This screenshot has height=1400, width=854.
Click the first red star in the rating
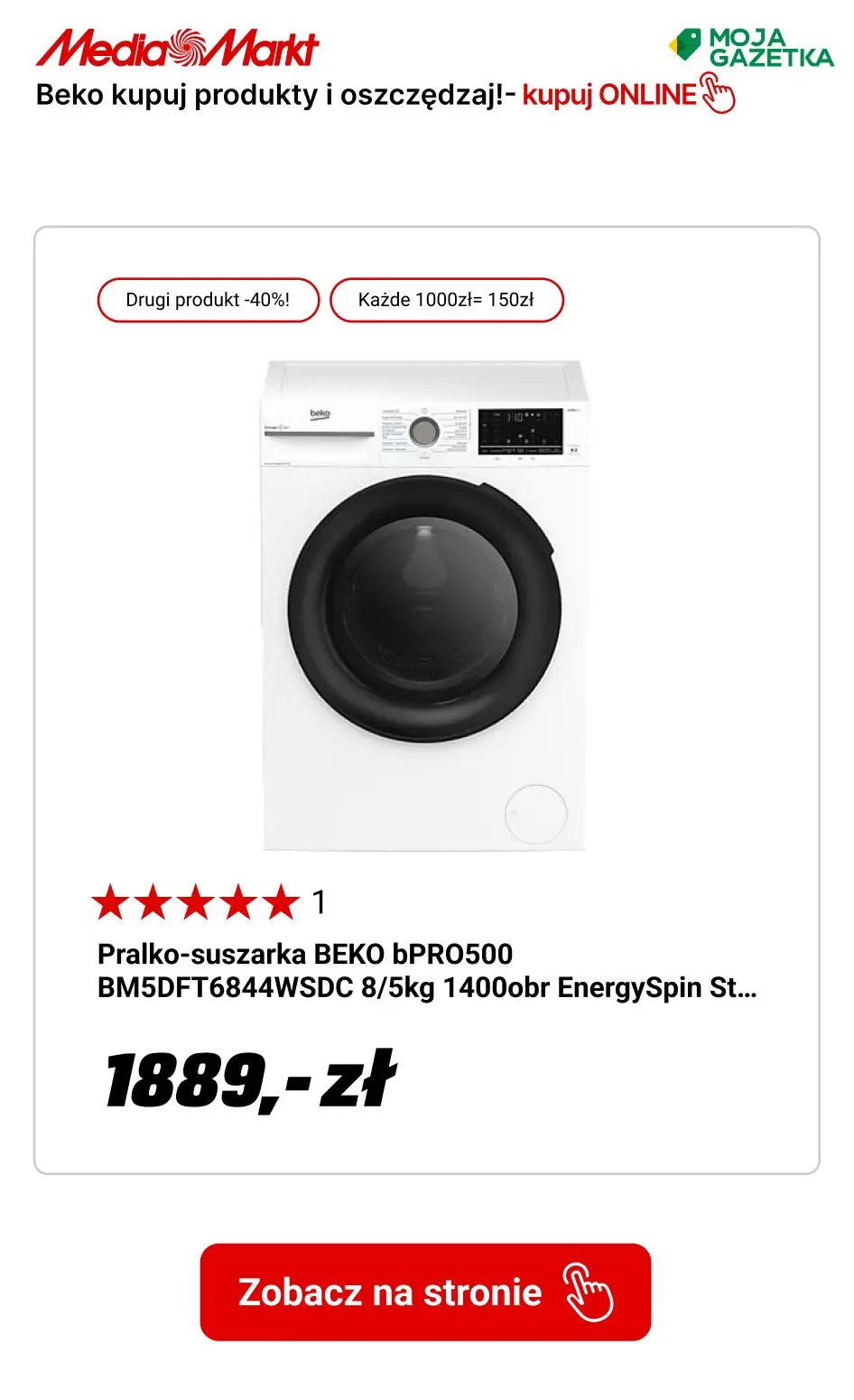click(x=112, y=901)
